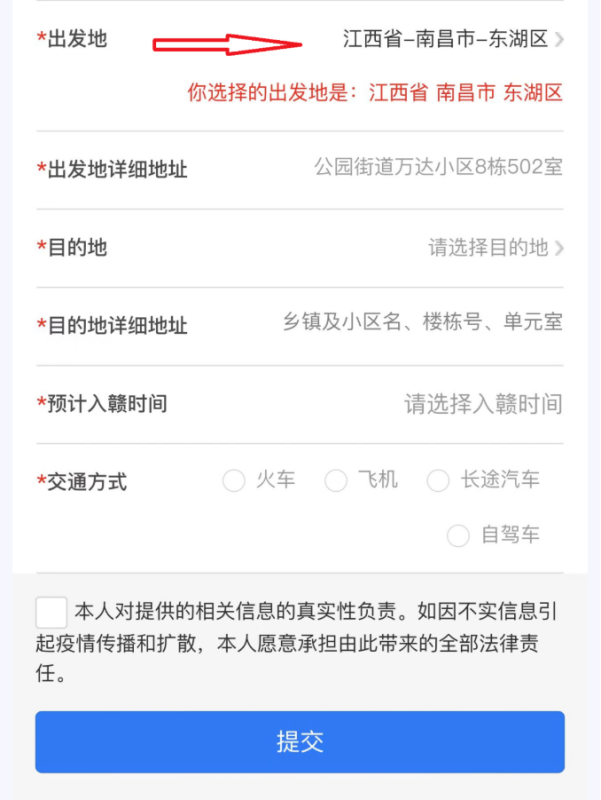Screen dimensions: 601x800
Task: Select 飞机 as the transport mode
Action: [336, 481]
